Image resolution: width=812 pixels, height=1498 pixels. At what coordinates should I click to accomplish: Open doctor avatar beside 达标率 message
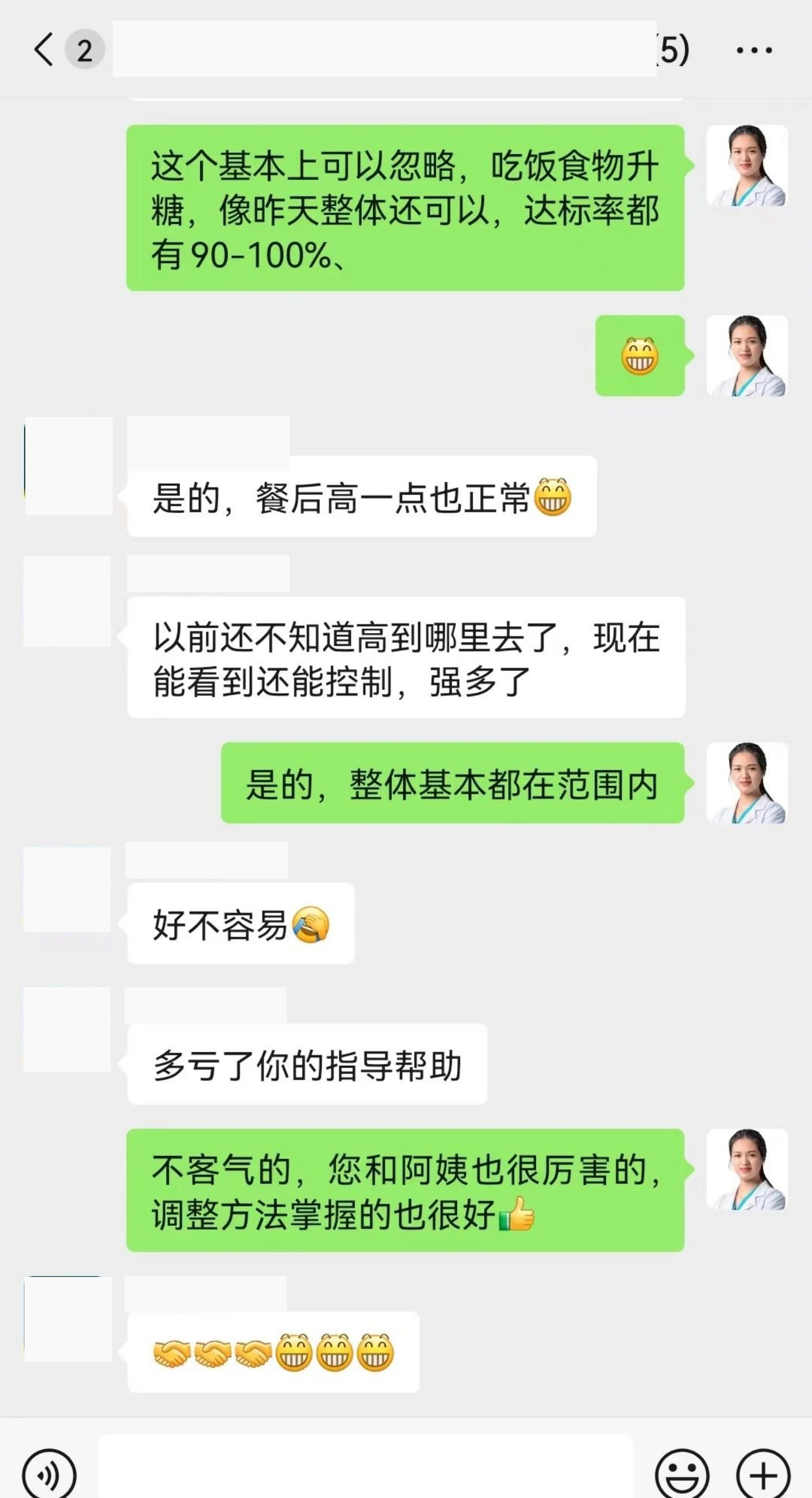[x=747, y=166]
